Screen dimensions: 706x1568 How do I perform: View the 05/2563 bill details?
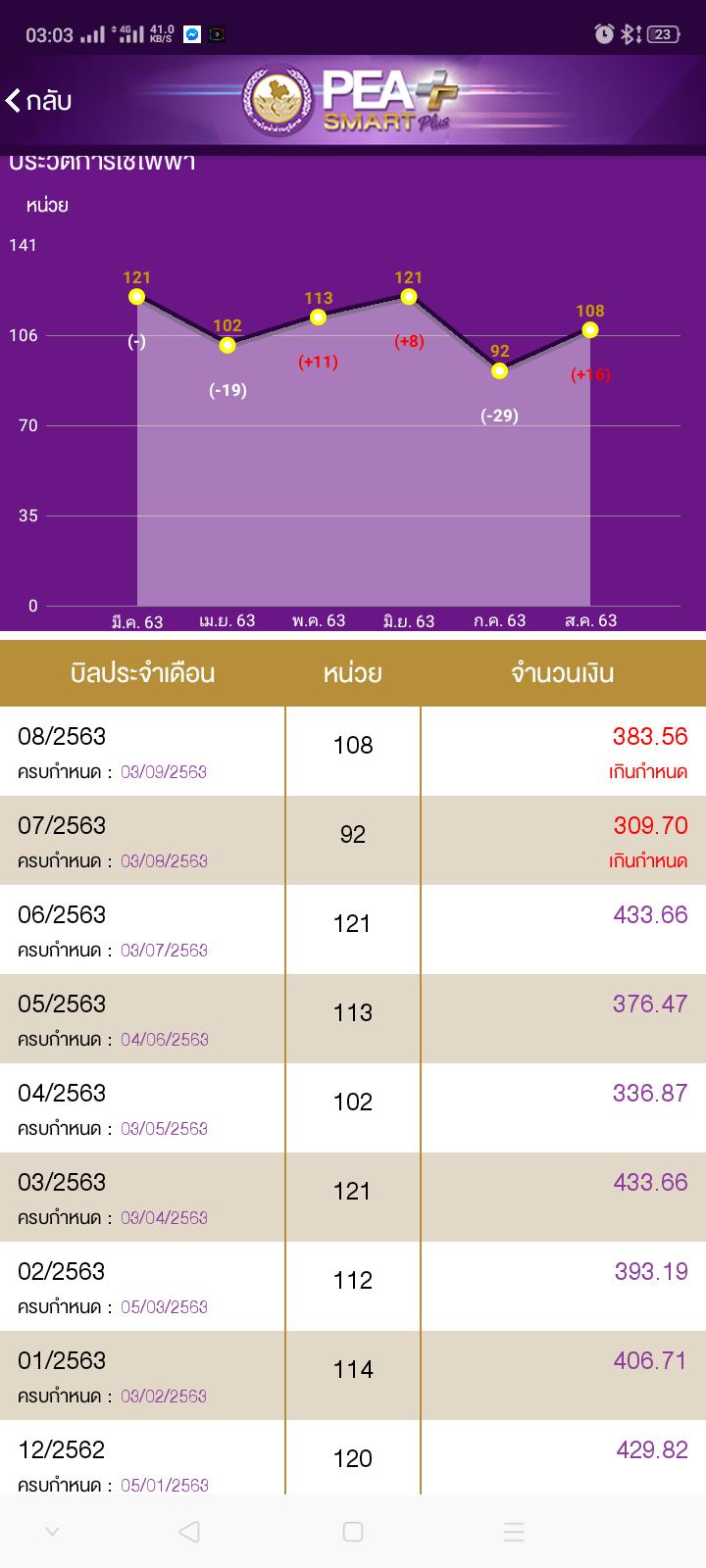(x=353, y=1018)
